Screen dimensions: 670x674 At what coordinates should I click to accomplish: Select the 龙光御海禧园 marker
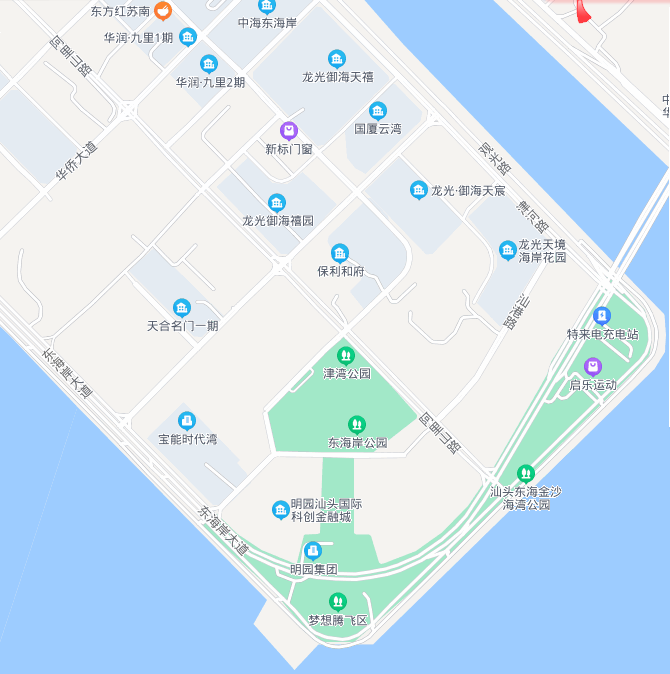click(x=277, y=202)
